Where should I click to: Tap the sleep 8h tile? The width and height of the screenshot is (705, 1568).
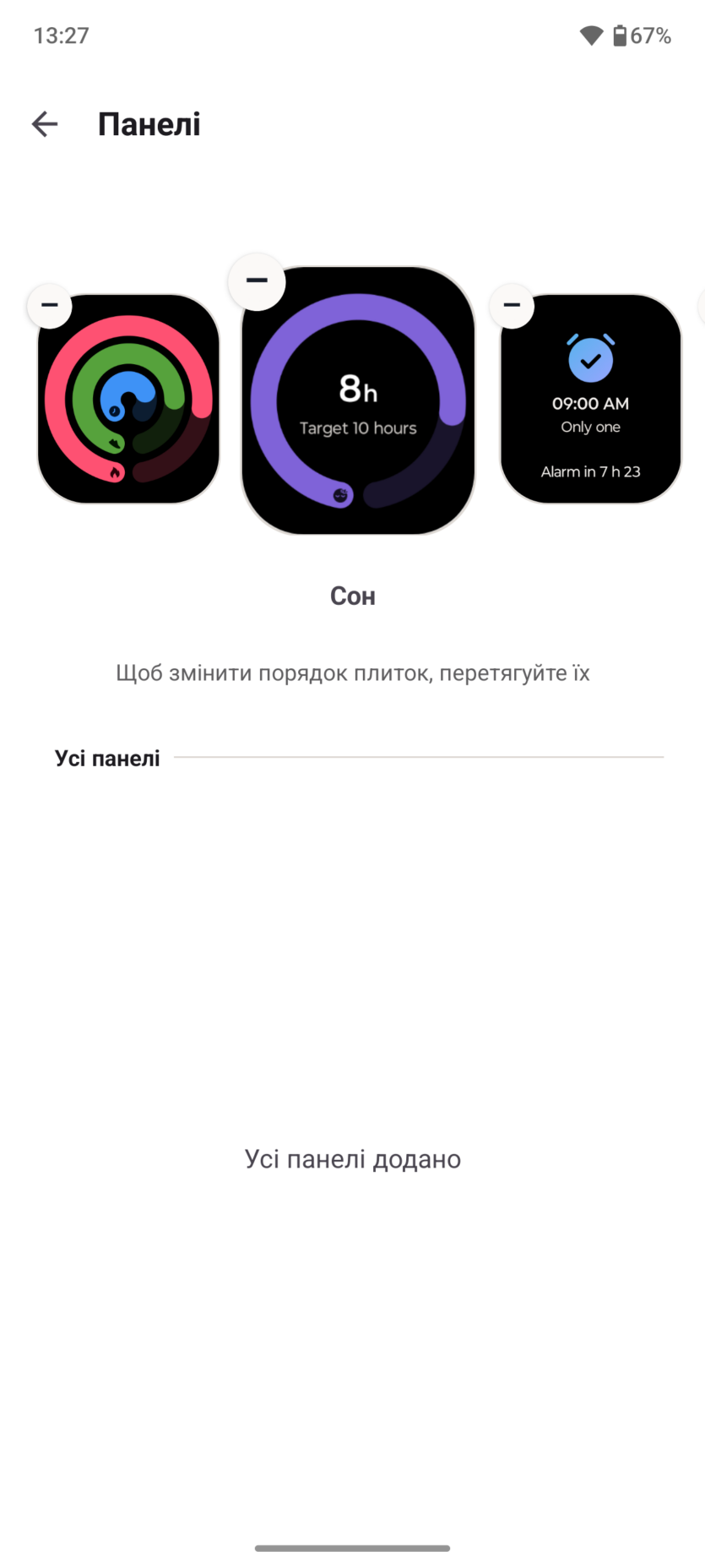pyautogui.click(x=358, y=401)
